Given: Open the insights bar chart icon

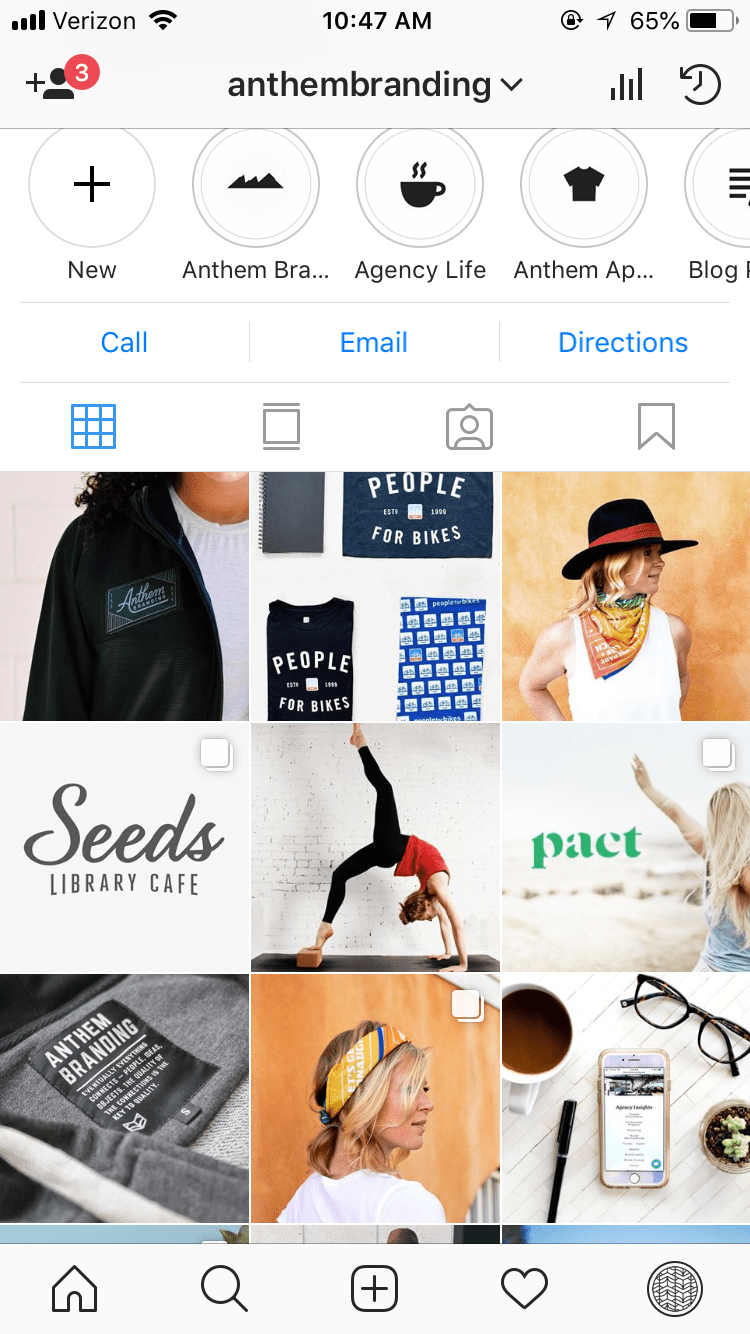Looking at the screenshot, I should pyautogui.click(x=626, y=85).
